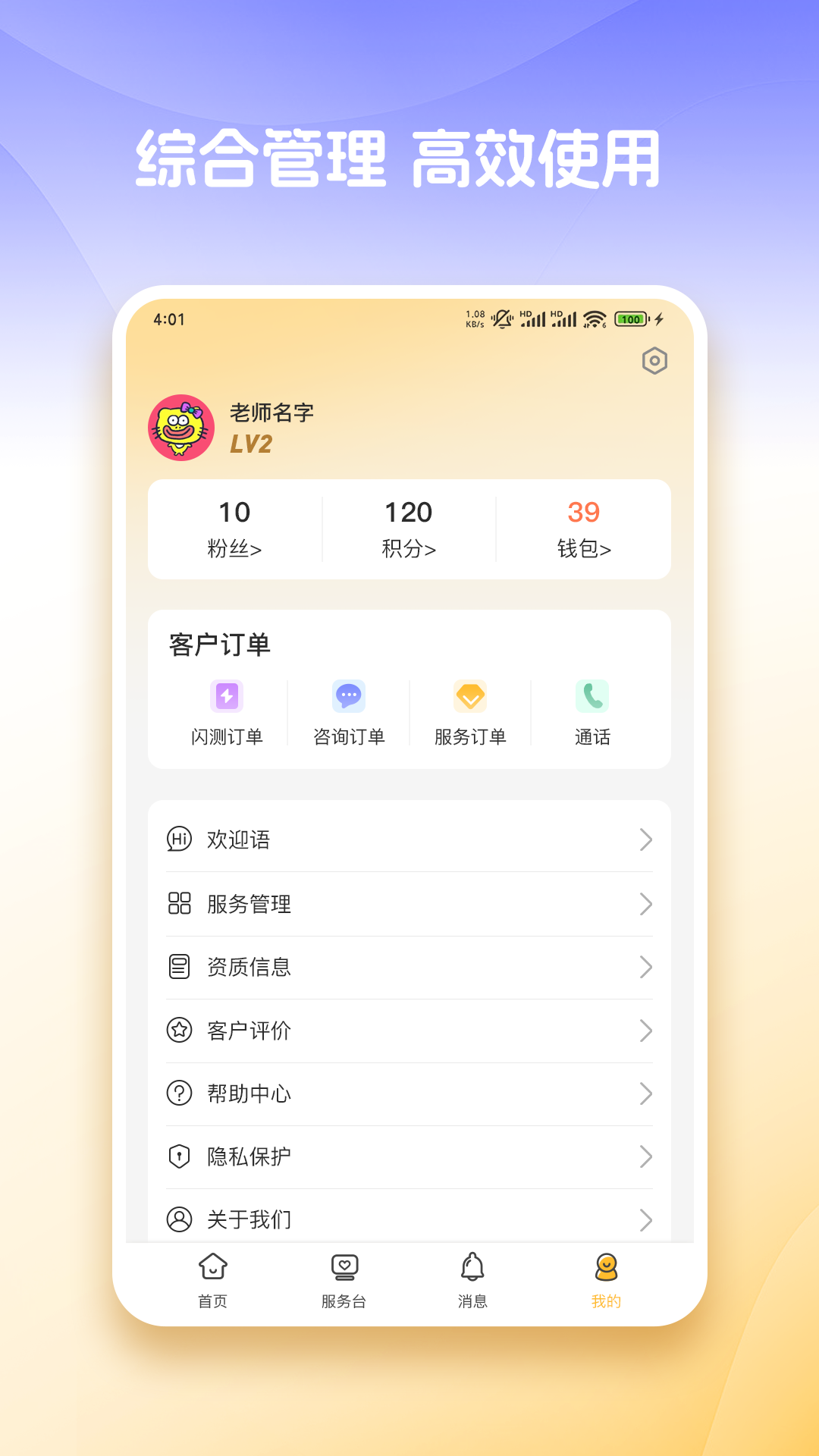This screenshot has height=1456, width=819.
Task: Tap the 欢迎语 Hi greeting icon
Action: click(x=179, y=839)
